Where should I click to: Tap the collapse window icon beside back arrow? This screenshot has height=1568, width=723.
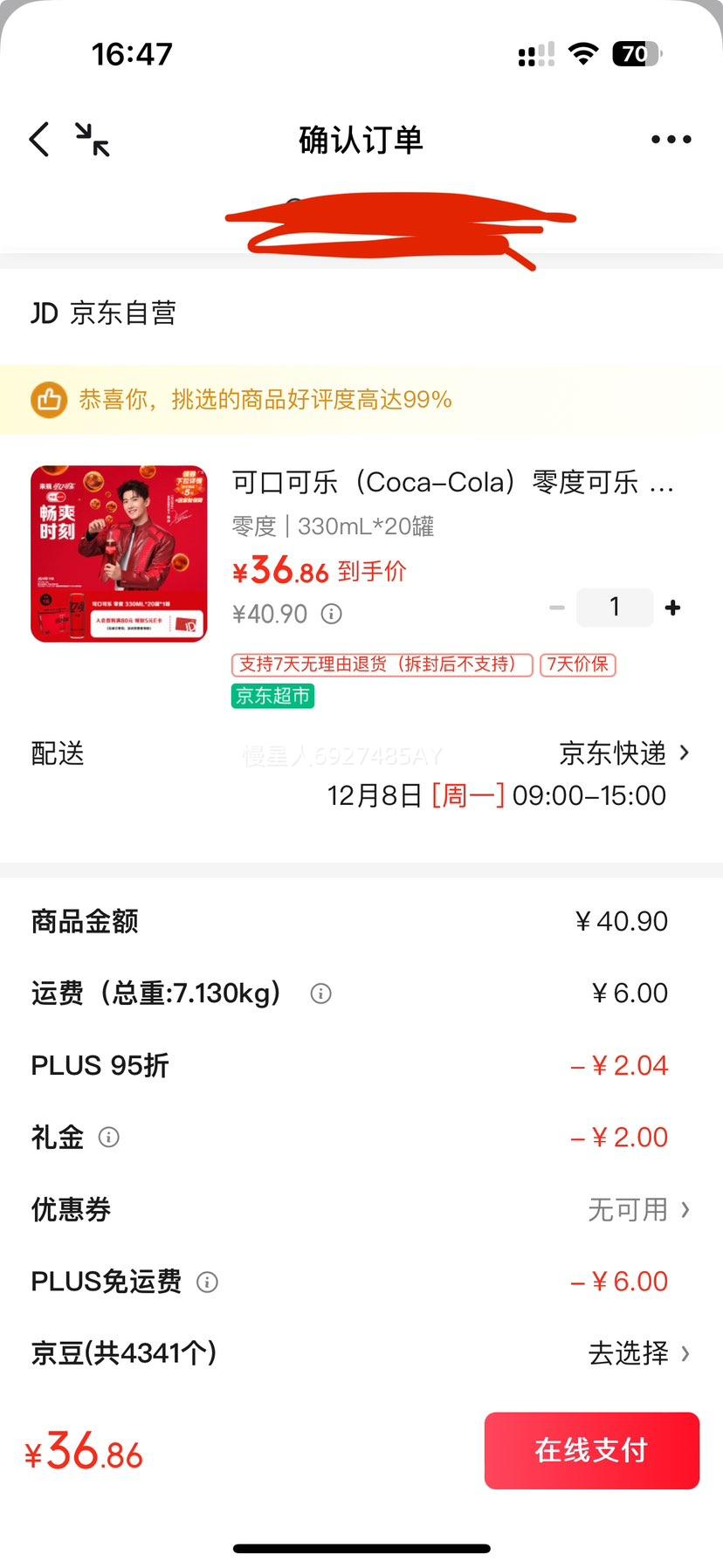click(92, 138)
